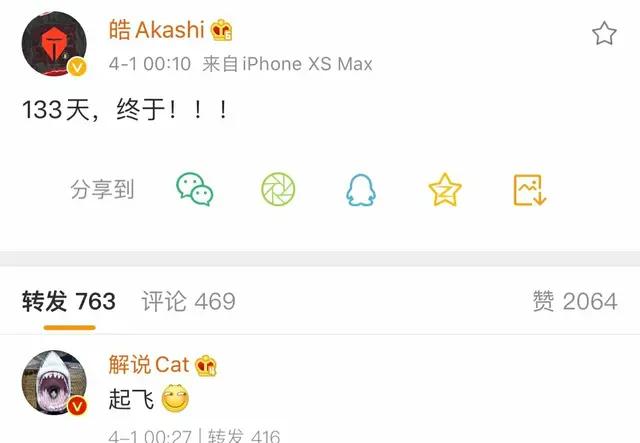The width and height of the screenshot is (640, 443).
Task: Share the post to WeChat
Action: click(195, 189)
